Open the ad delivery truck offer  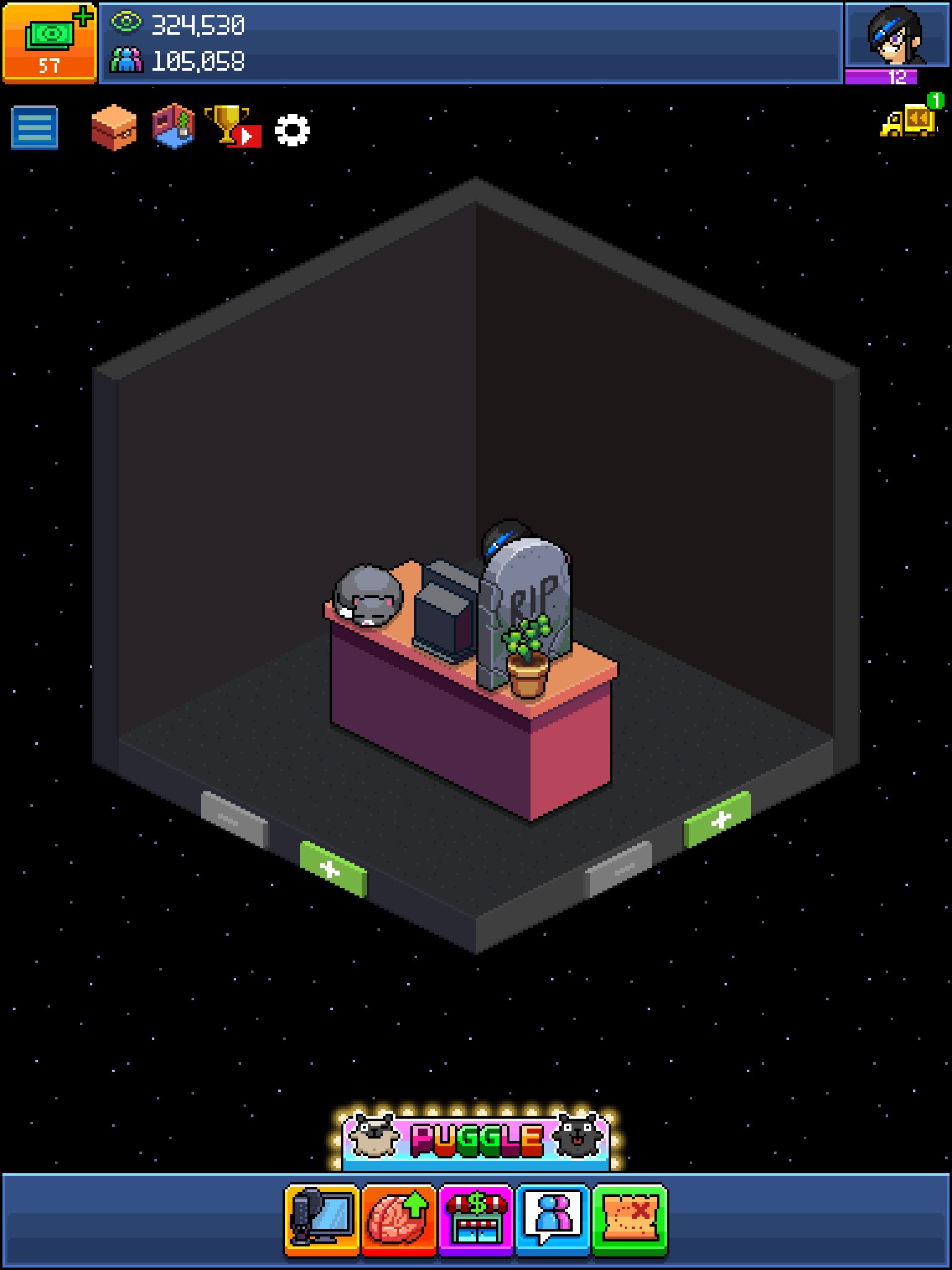coord(910,119)
